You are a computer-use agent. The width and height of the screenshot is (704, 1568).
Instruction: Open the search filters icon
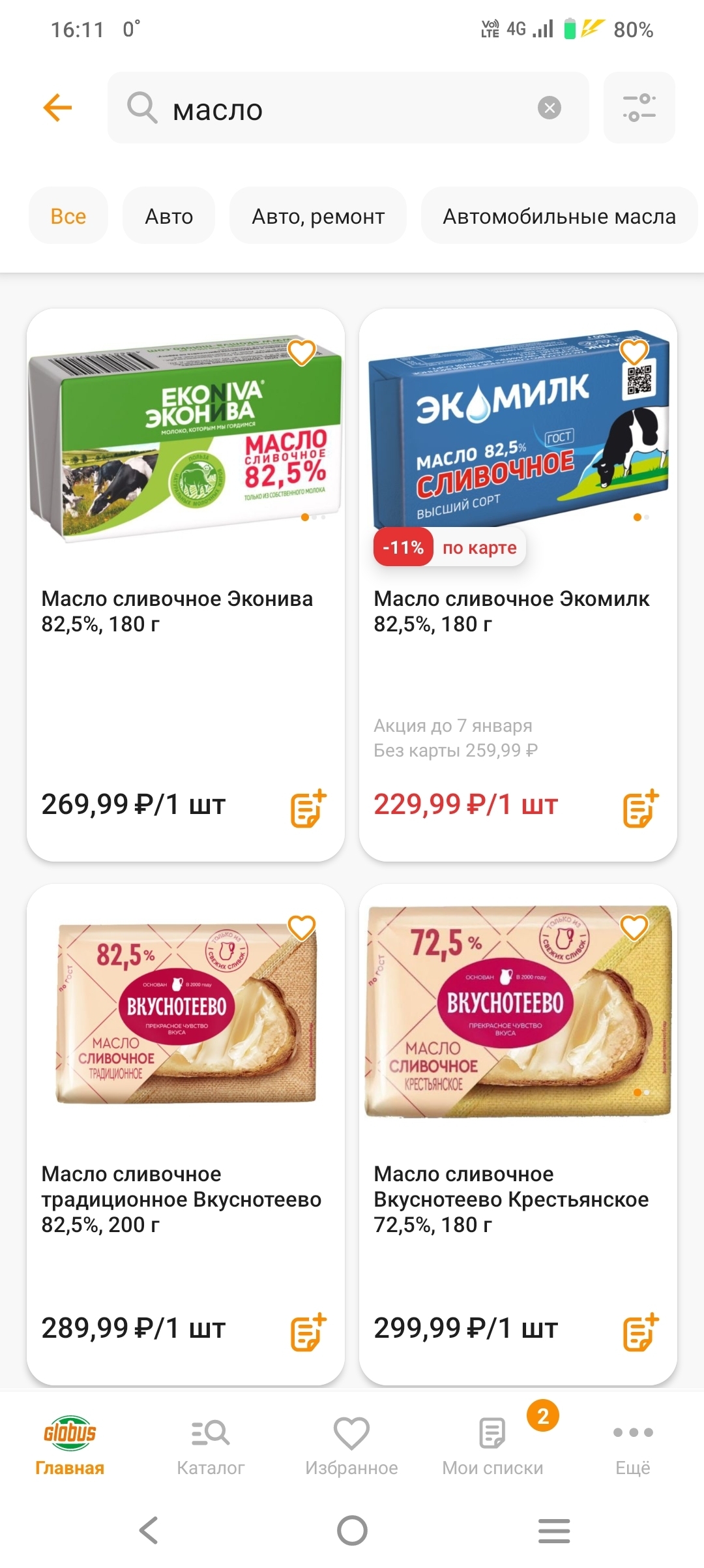pos(639,108)
